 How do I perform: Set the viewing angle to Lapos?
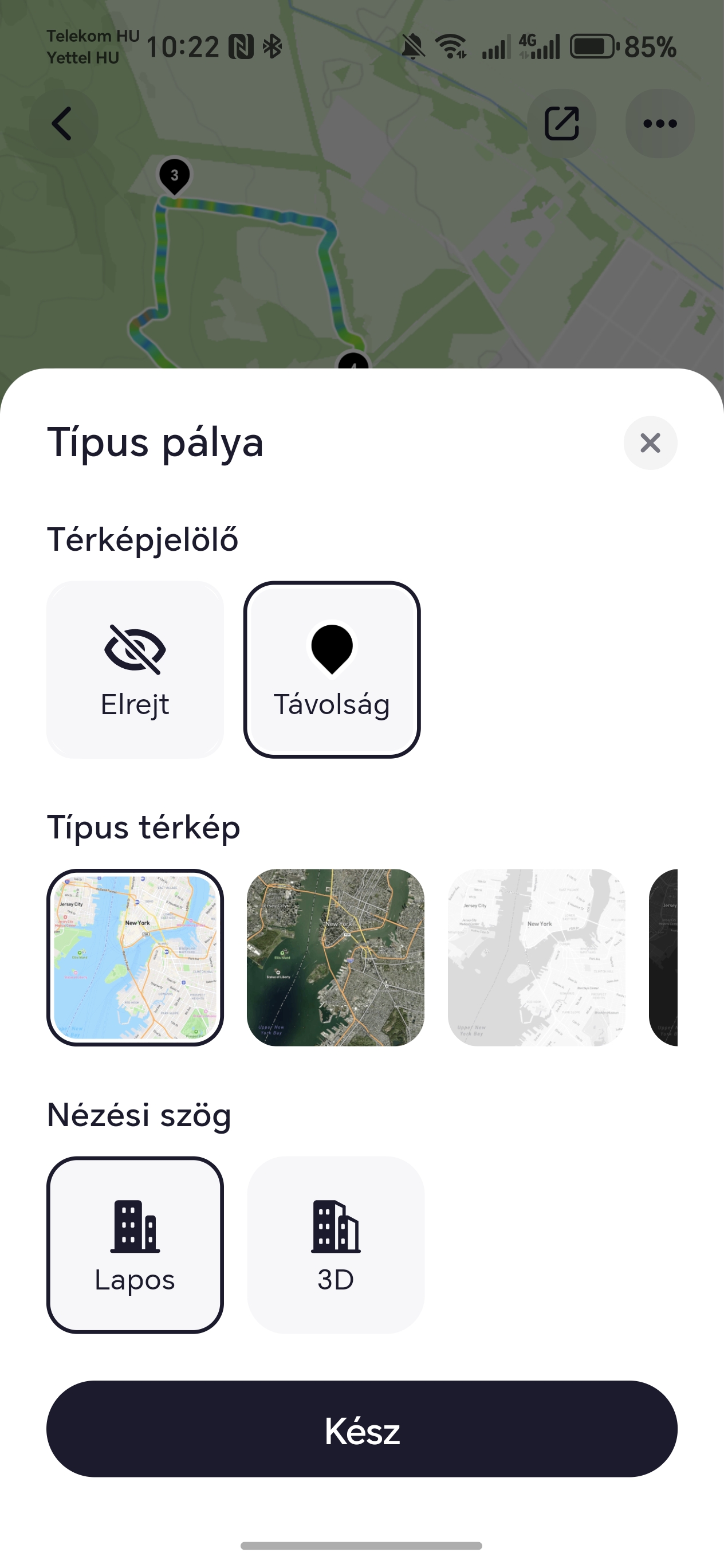[135, 1245]
